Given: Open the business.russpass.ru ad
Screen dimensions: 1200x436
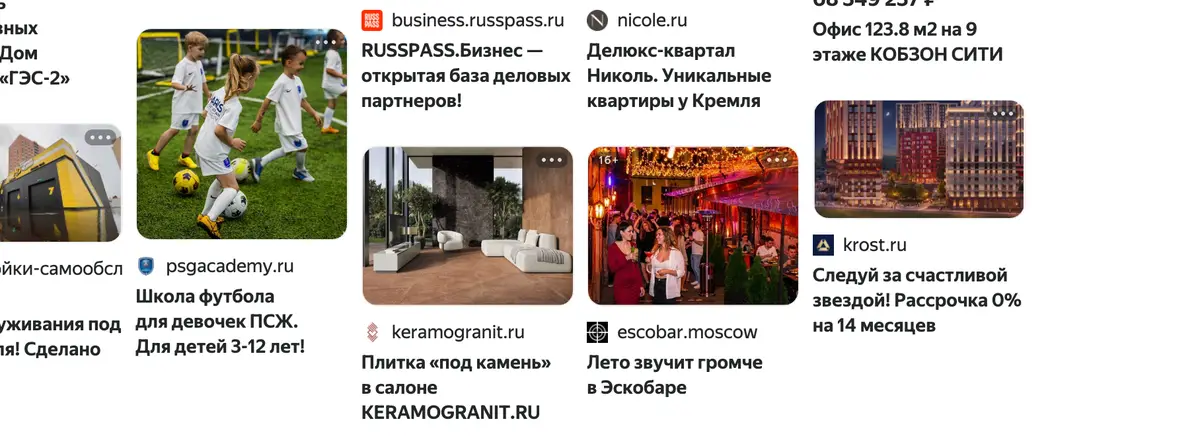Looking at the screenshot, I should coord(466,60).
